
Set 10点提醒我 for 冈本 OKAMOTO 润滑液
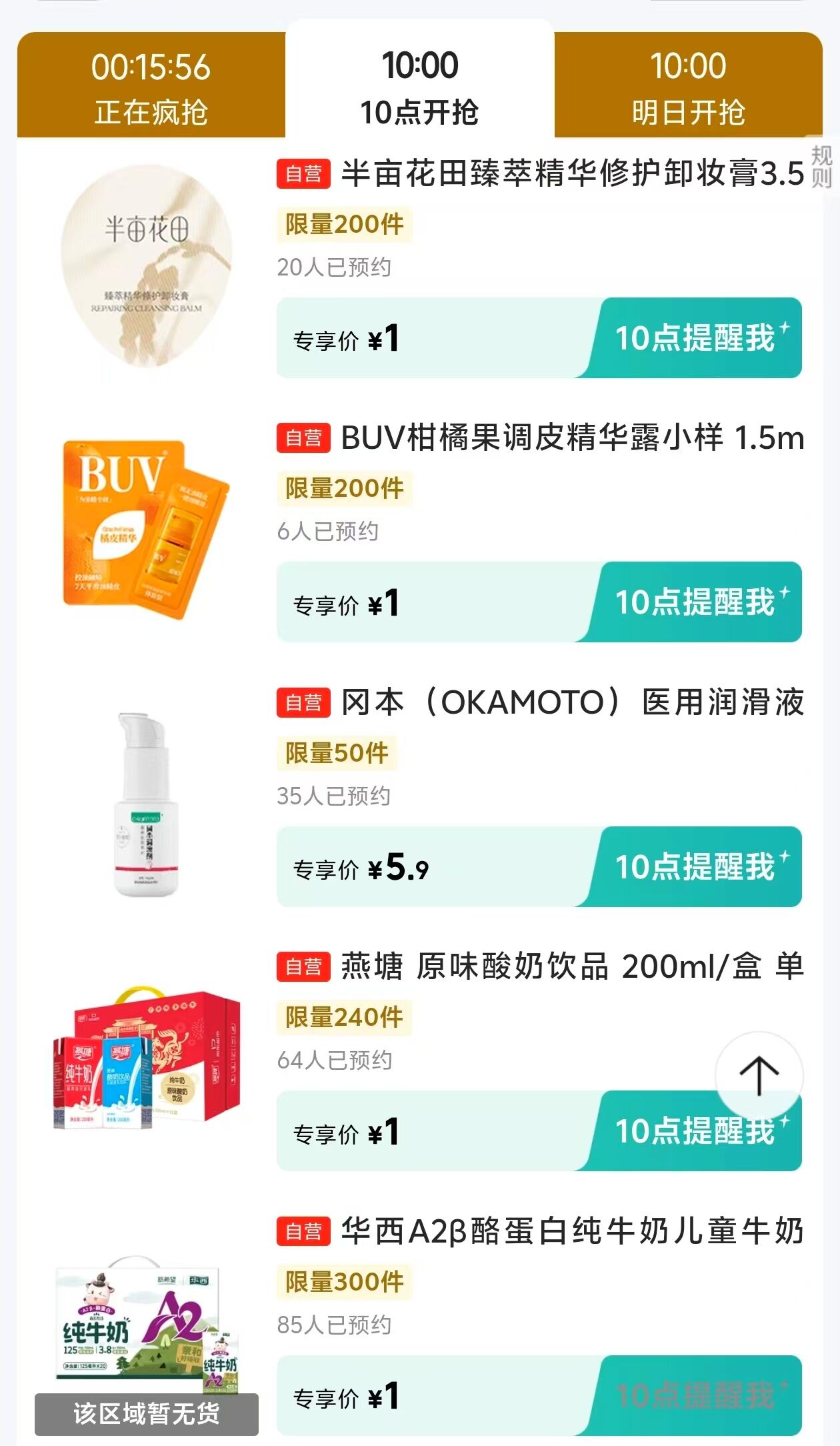695,866
